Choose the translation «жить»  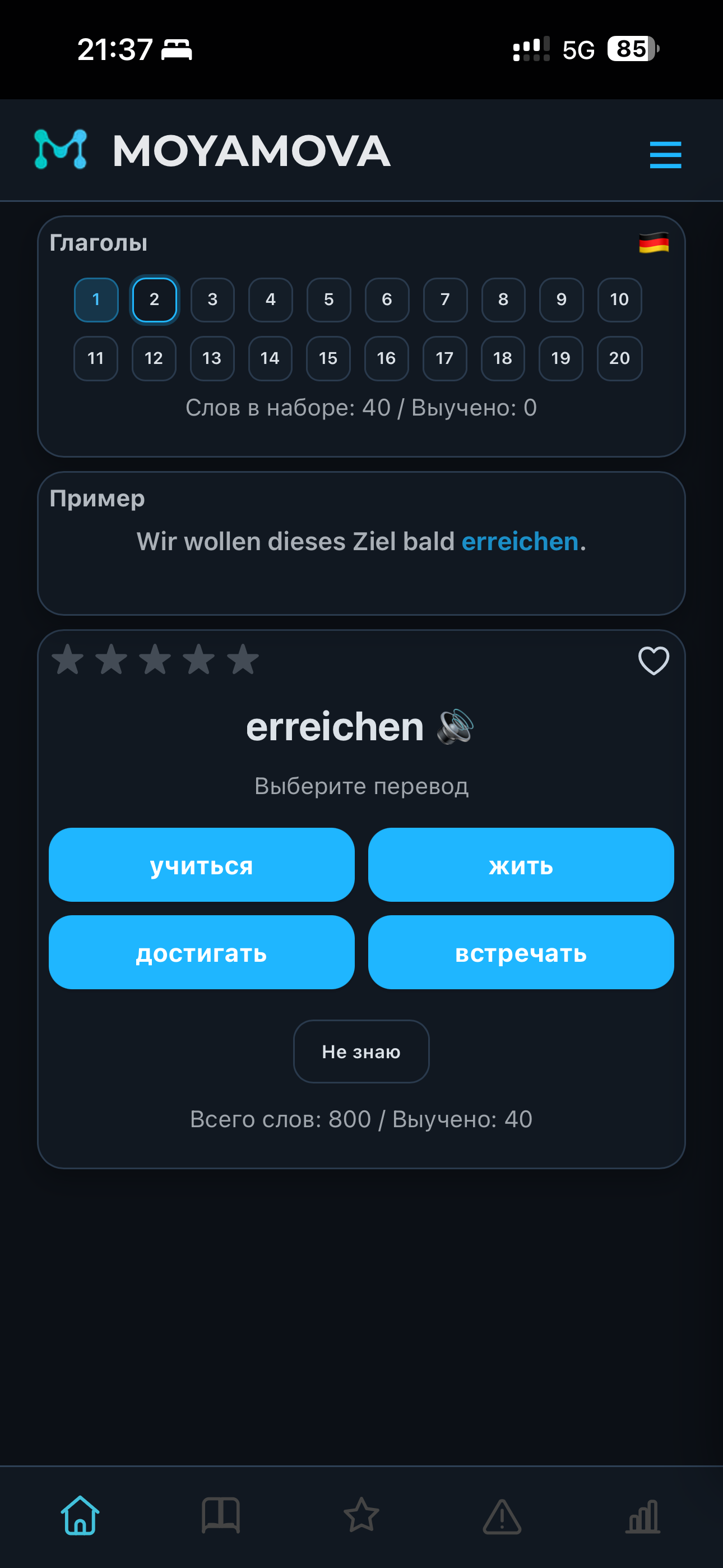pyautogui.click(x=521, y=864)
